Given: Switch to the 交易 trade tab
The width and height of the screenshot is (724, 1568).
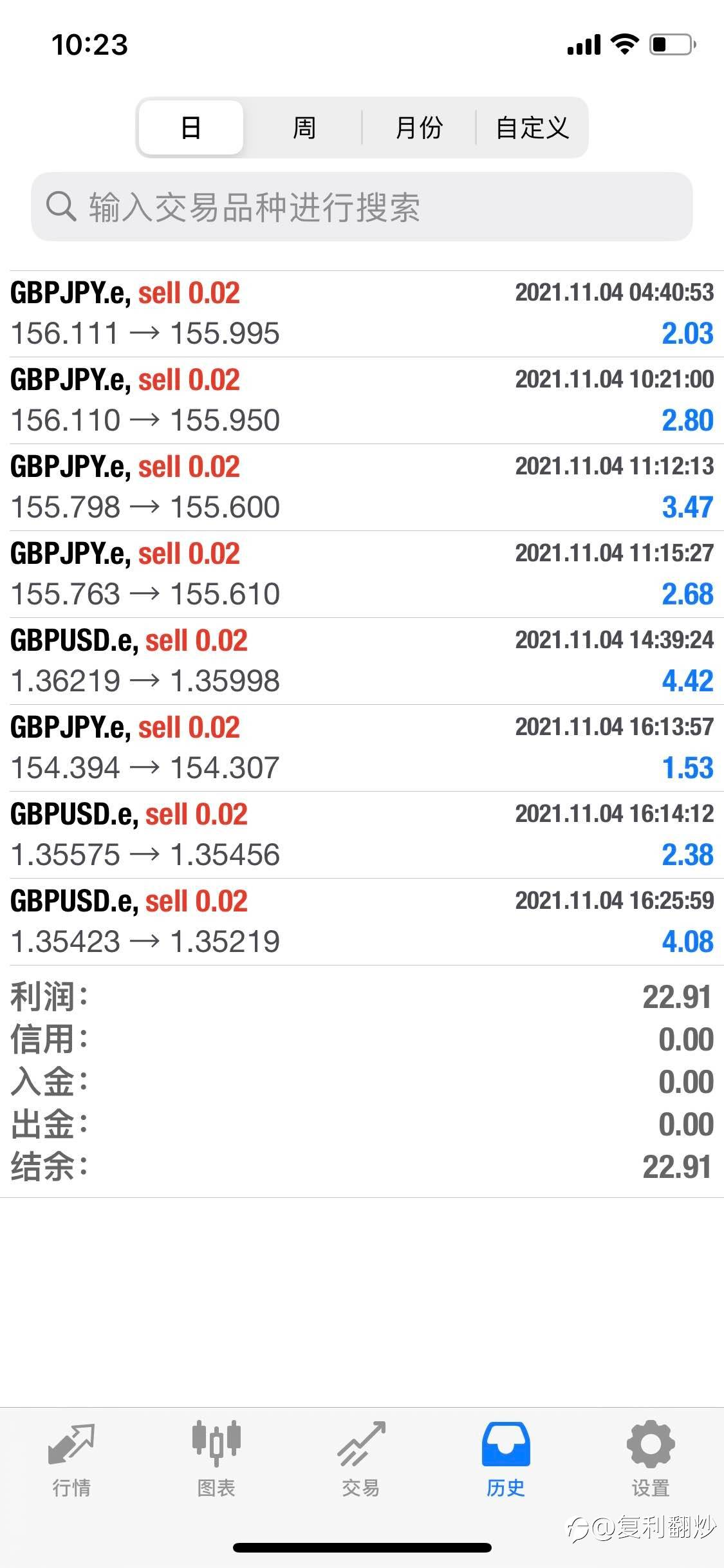Looking at the screenshot, I should point(361,1460).
